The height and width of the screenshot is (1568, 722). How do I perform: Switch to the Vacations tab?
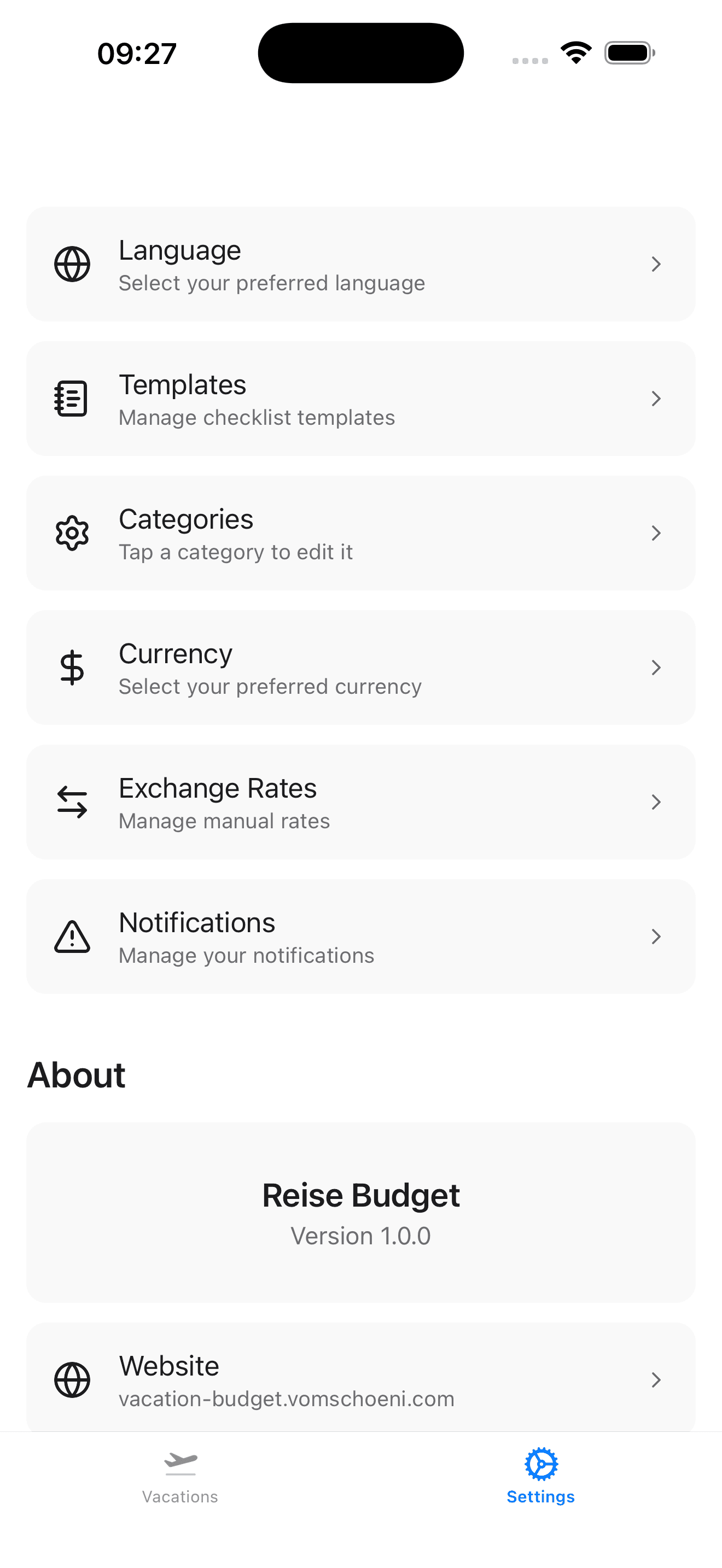tap(180, 1477)
